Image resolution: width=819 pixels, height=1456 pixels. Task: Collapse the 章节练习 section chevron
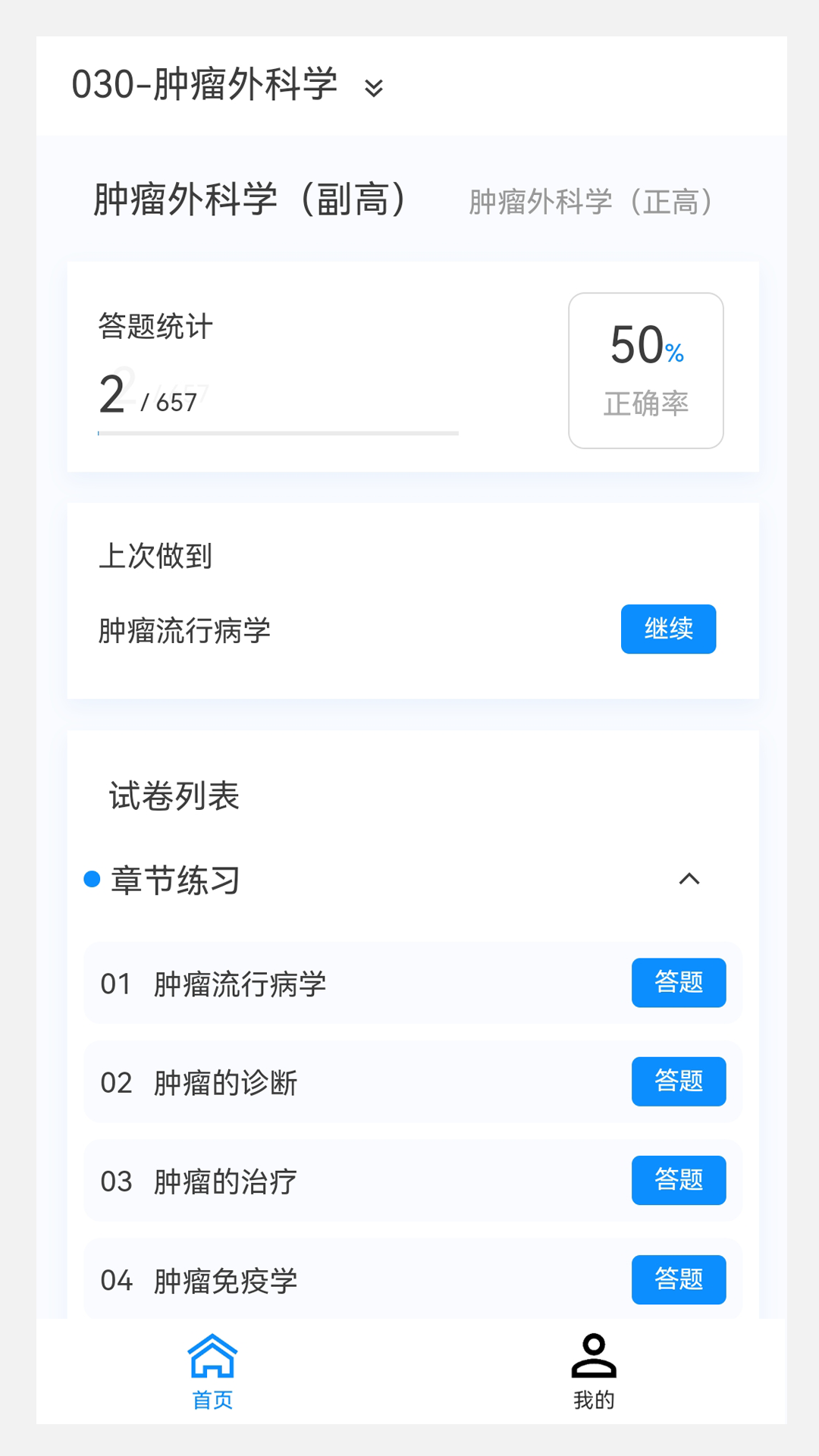(x=689, y=880)
